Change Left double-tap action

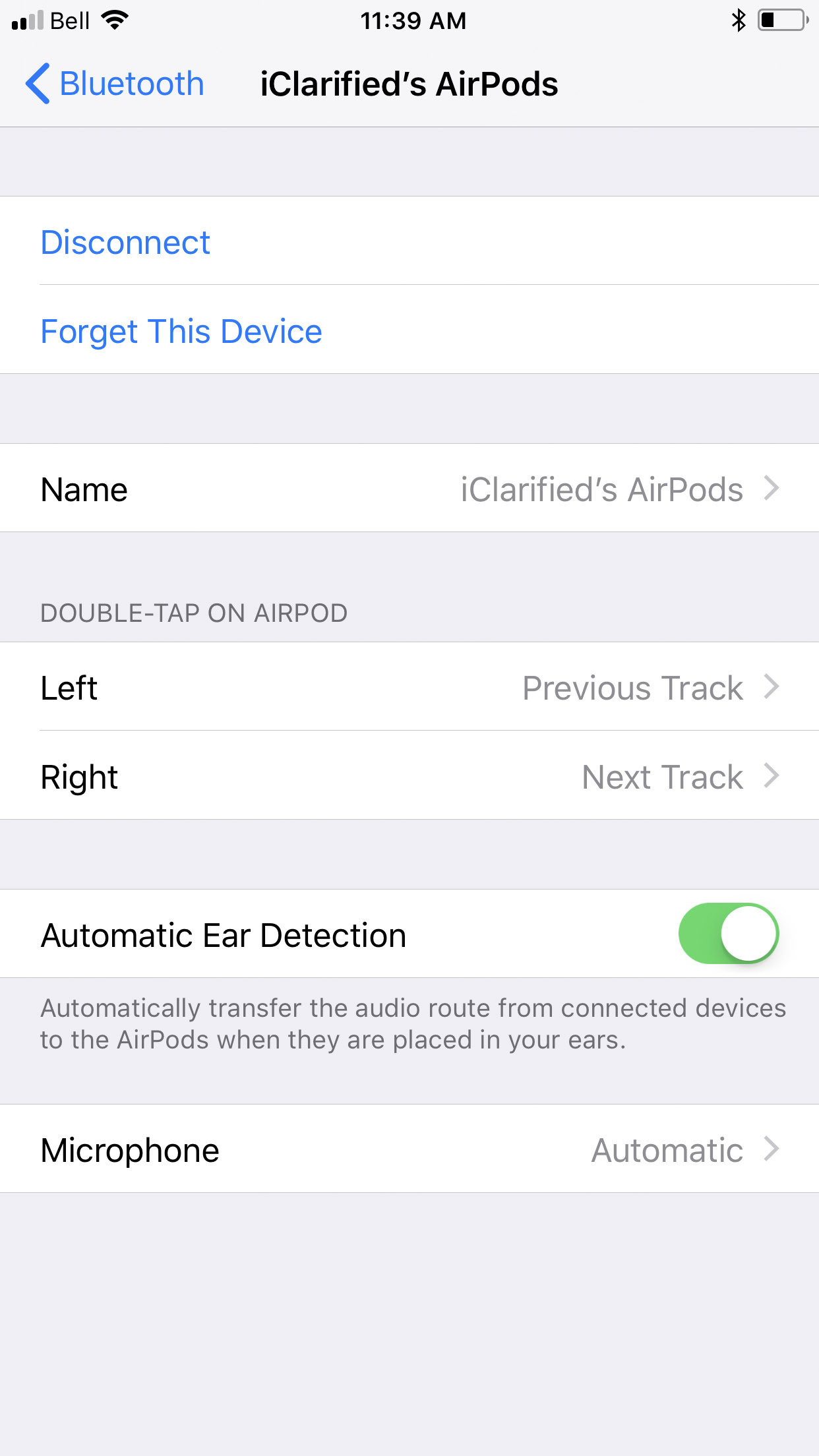409,687
